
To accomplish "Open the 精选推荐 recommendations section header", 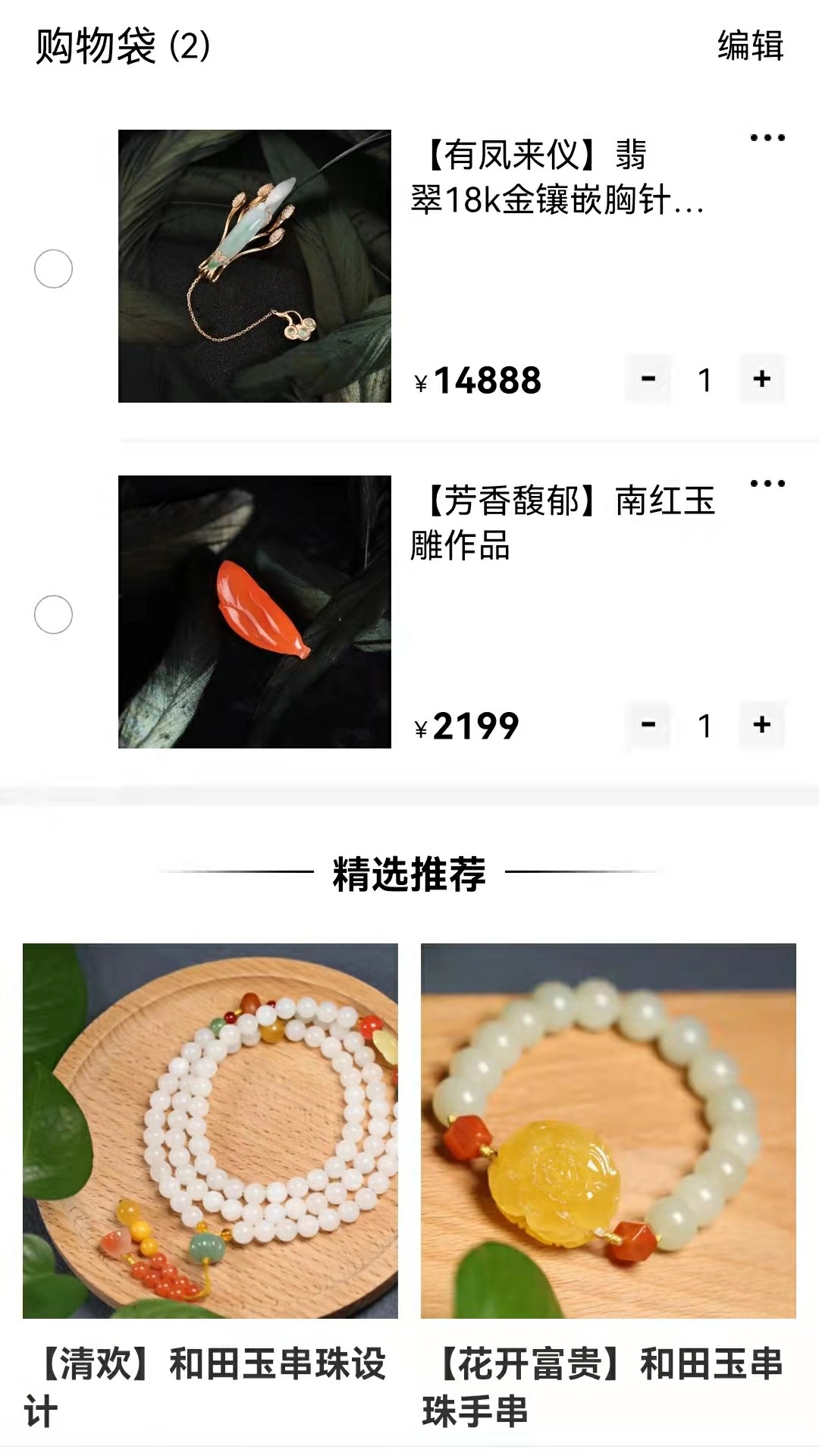I will click(409, 872).
